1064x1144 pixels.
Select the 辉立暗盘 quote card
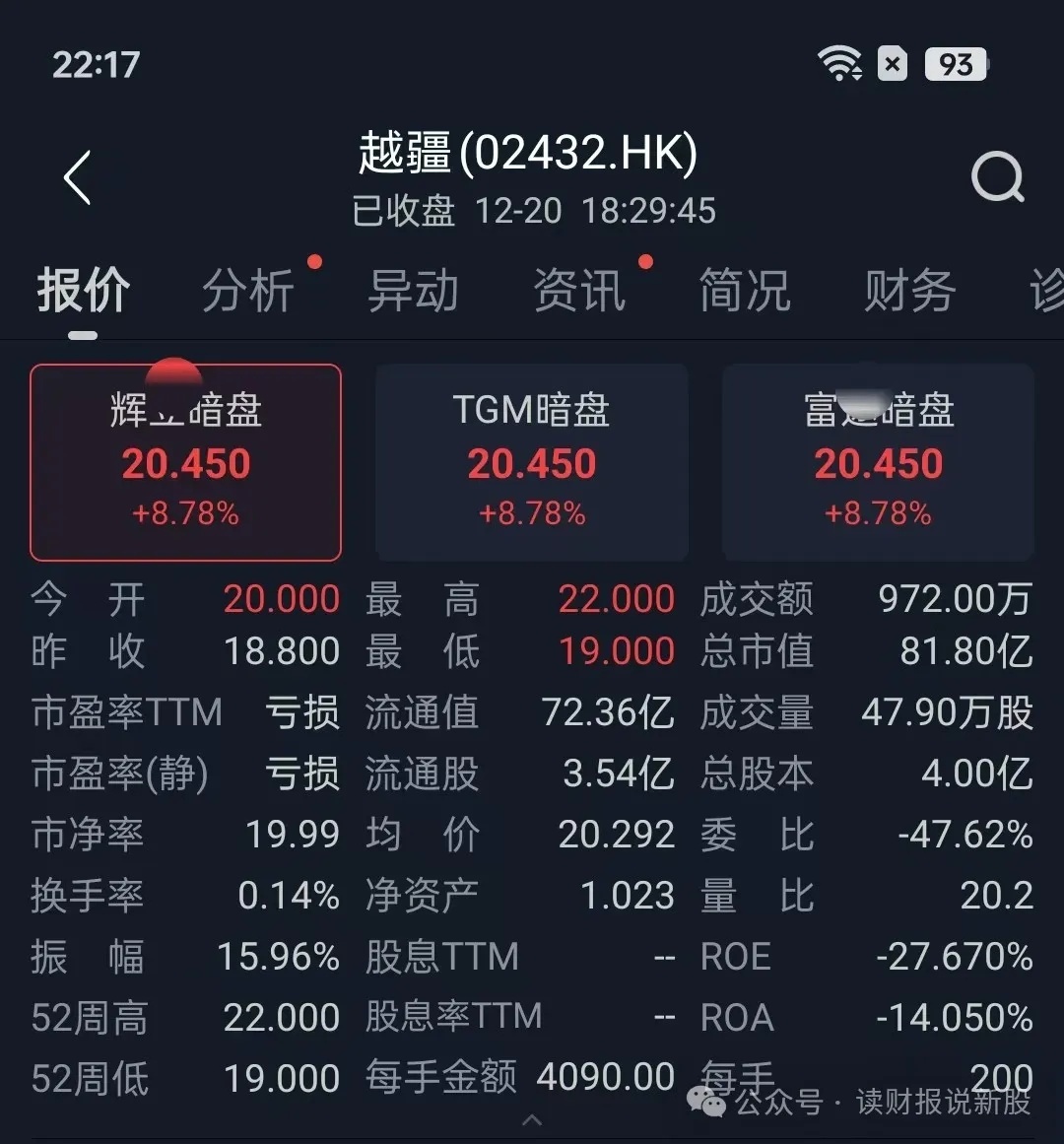click(x=186, y=461)
